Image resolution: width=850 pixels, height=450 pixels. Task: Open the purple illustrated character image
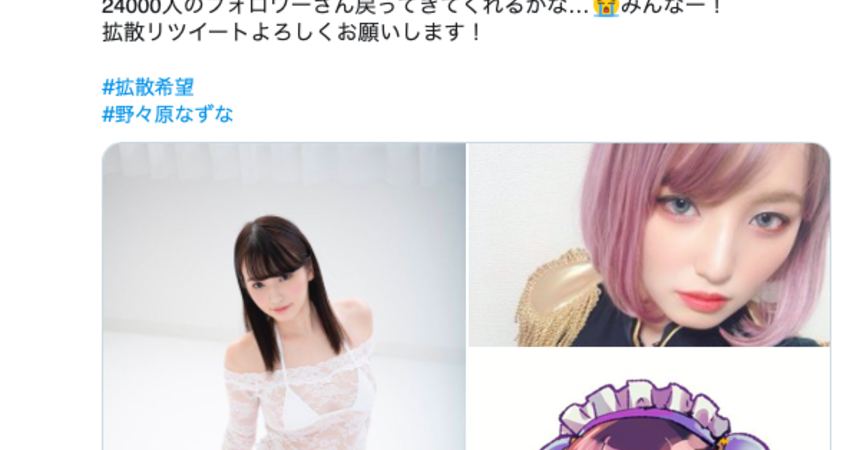[x=649, y=400]
